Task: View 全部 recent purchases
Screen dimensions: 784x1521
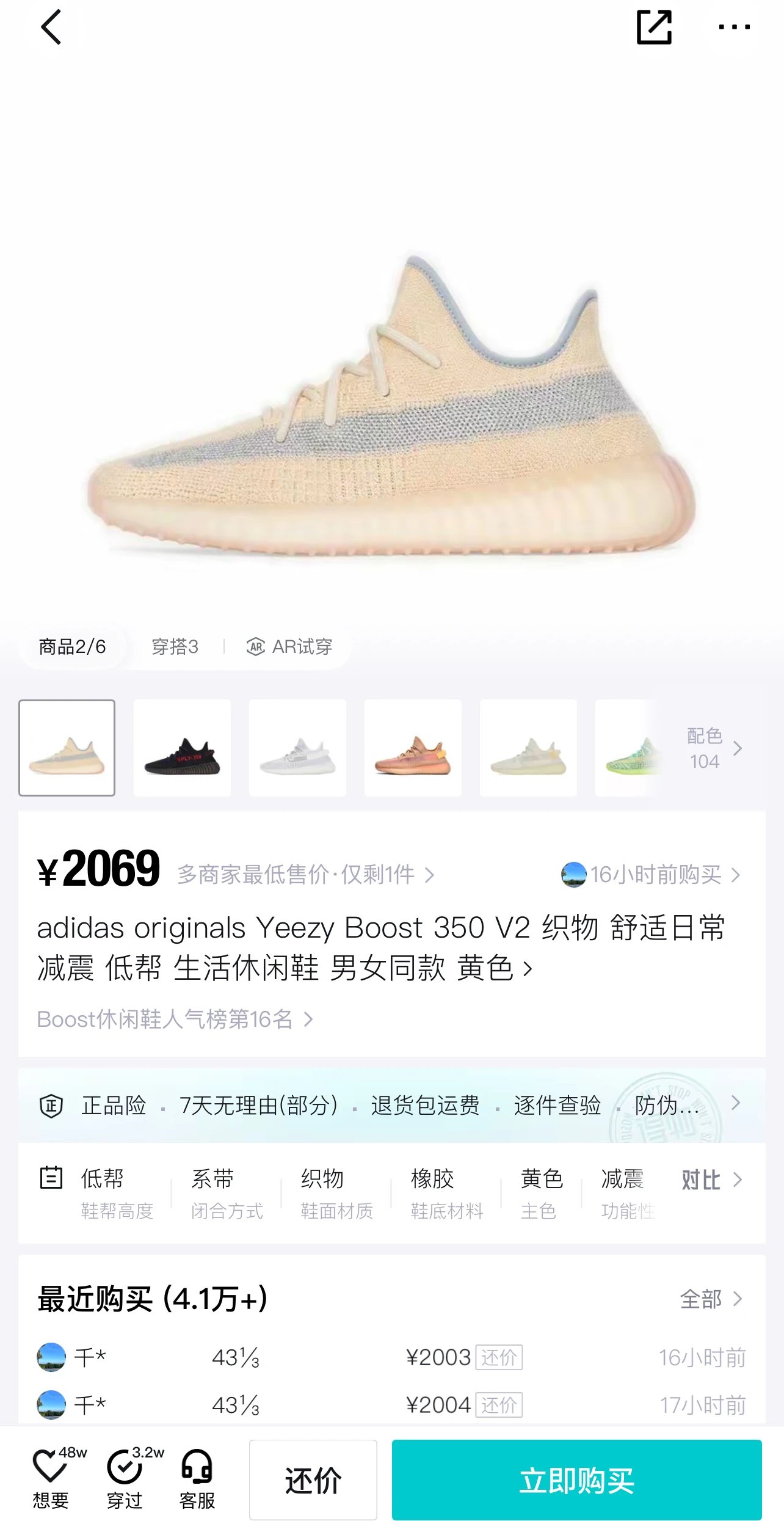Action: 711,1299
